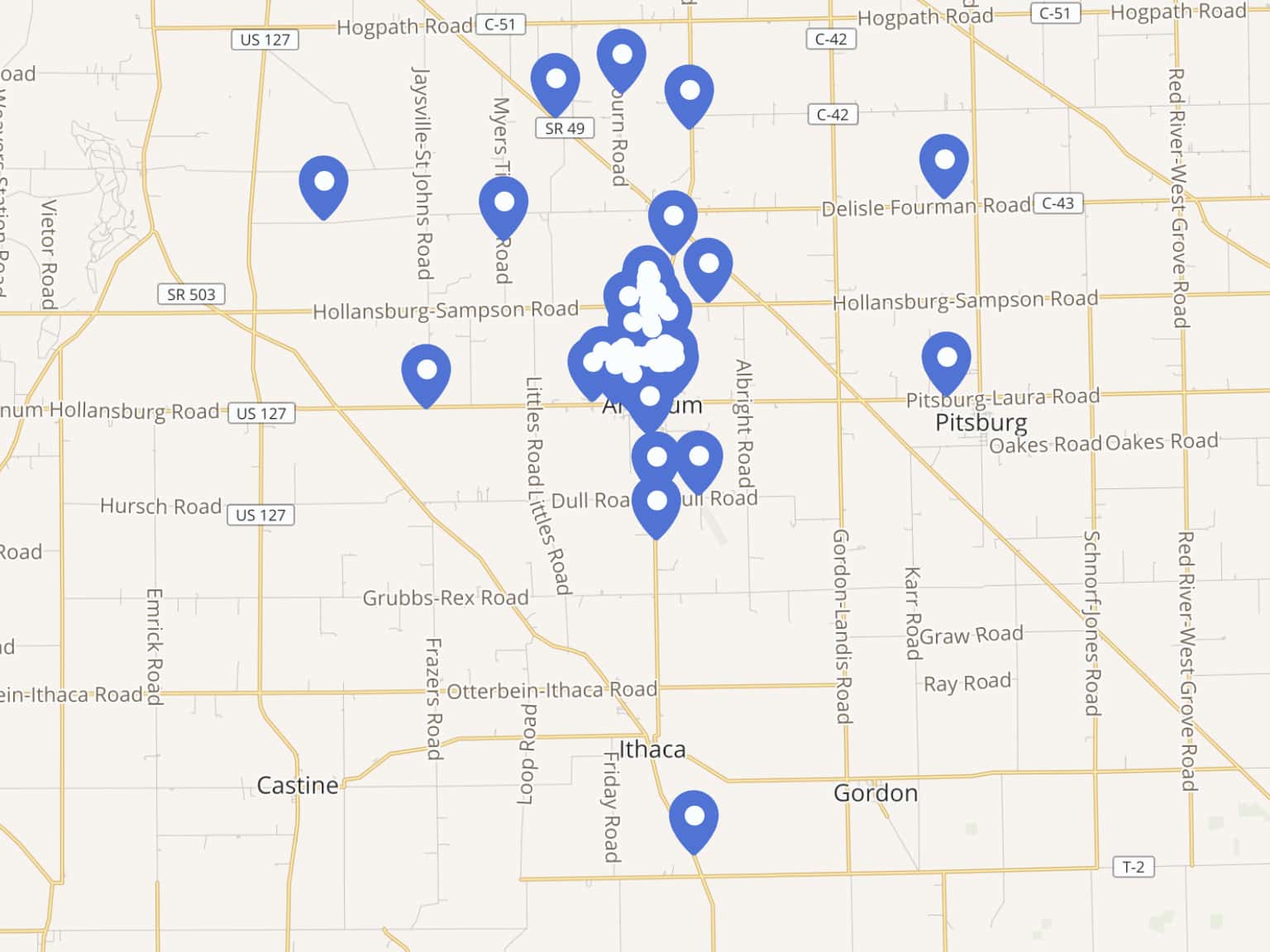
Task: Select the map pin above SR 49 label
Action: coord(555,82)
